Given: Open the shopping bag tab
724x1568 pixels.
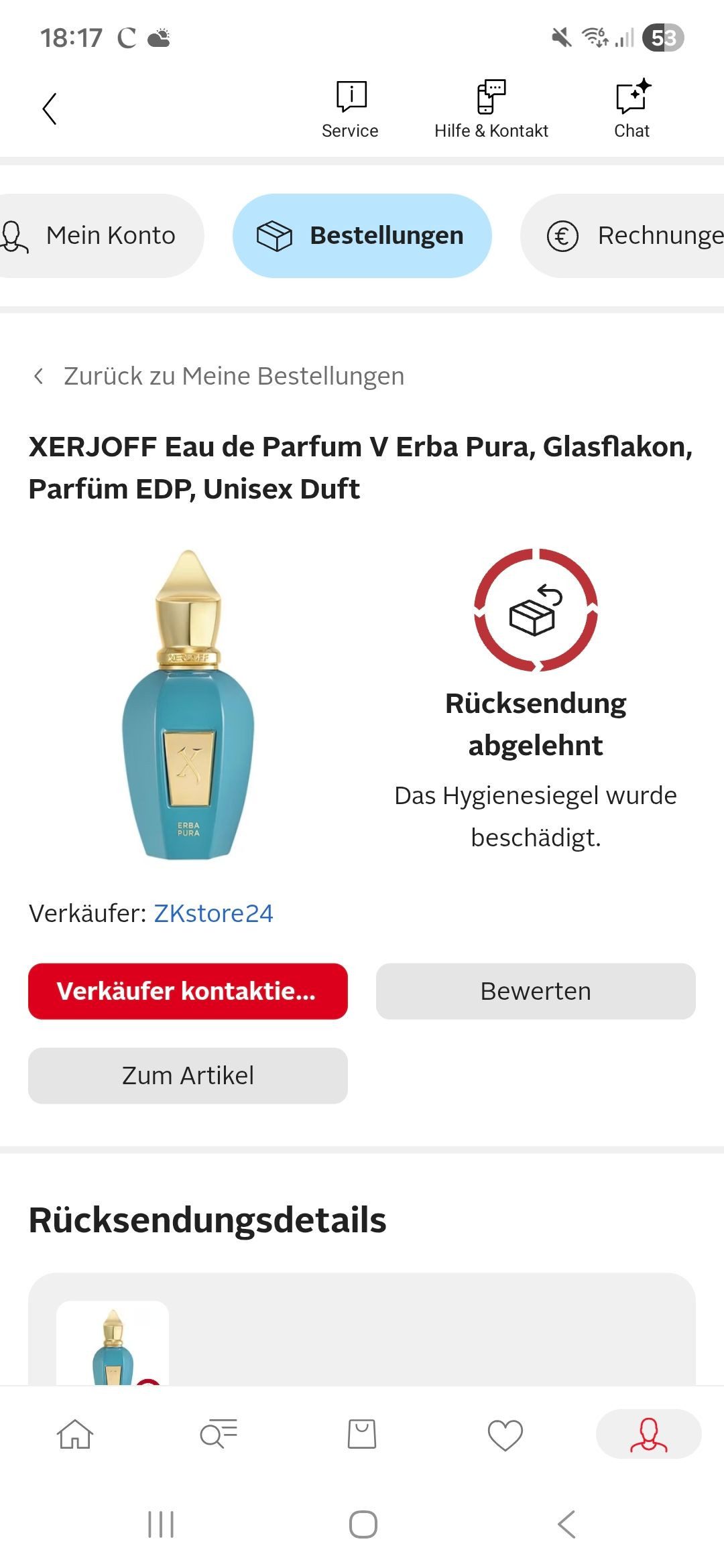Looking at the screenshot, I should 362,1434.
